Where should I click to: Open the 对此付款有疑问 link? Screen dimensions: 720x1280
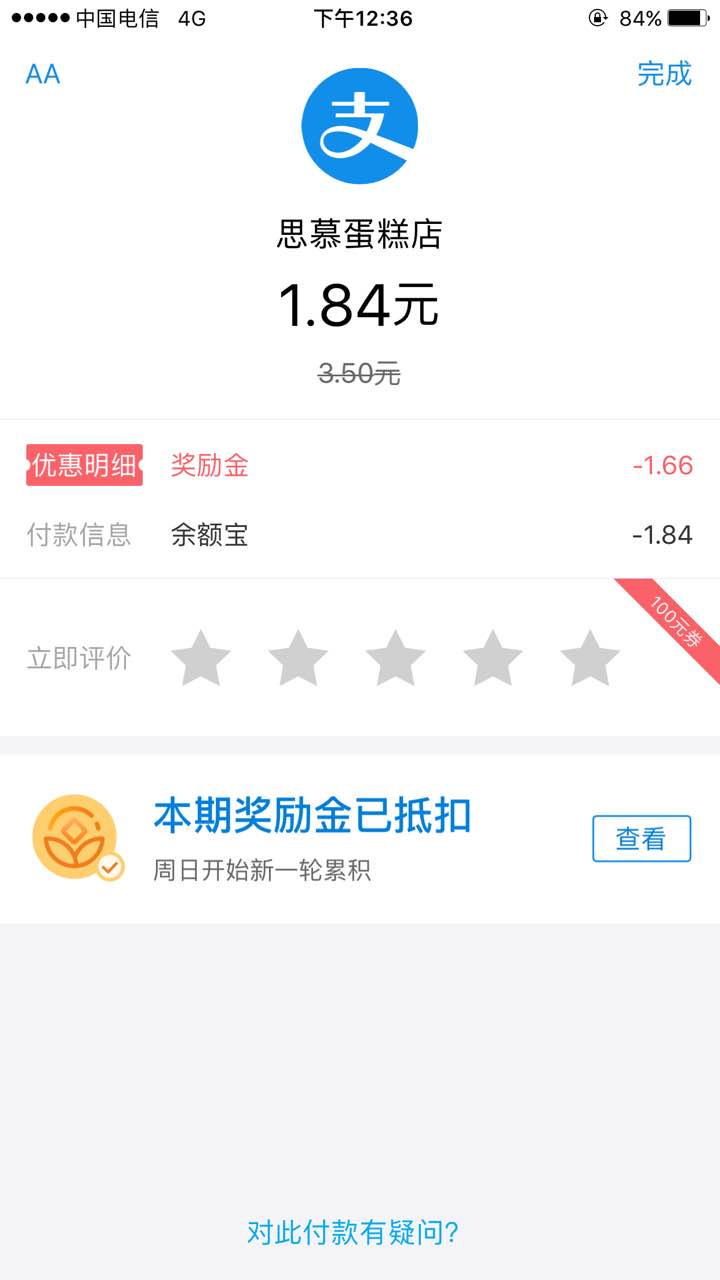click(353, 1232)
